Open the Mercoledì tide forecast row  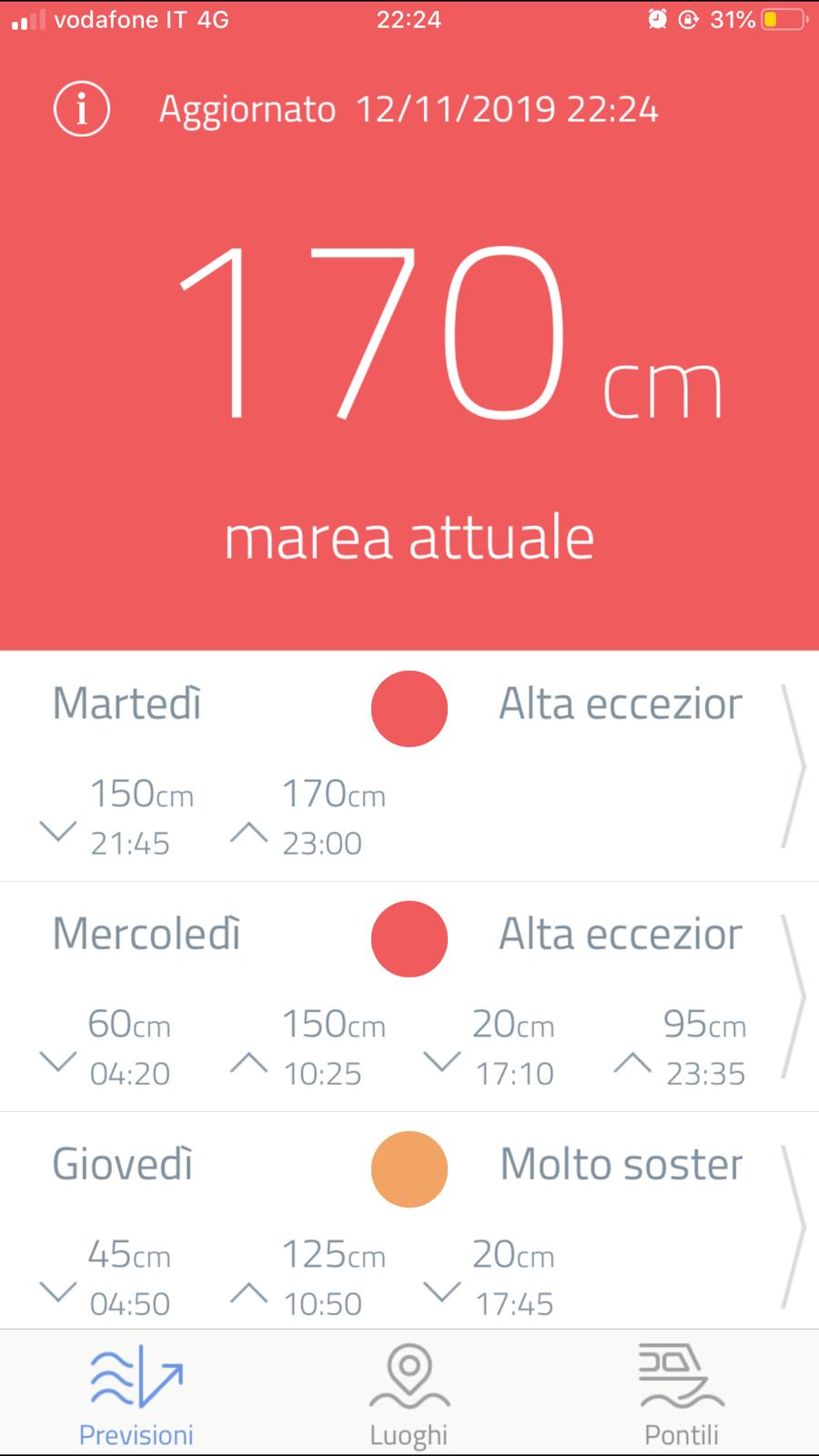click(409, 996)
